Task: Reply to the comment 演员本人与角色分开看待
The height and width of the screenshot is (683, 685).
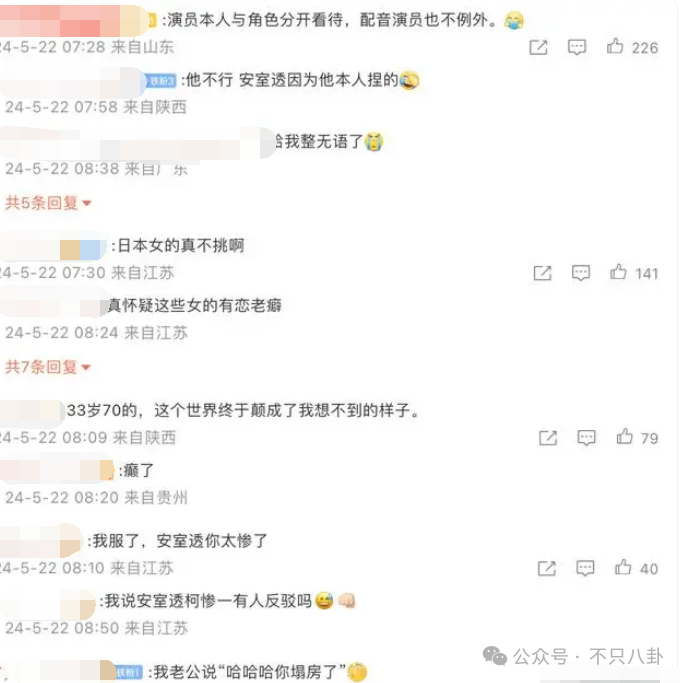Action: point(577,47)
